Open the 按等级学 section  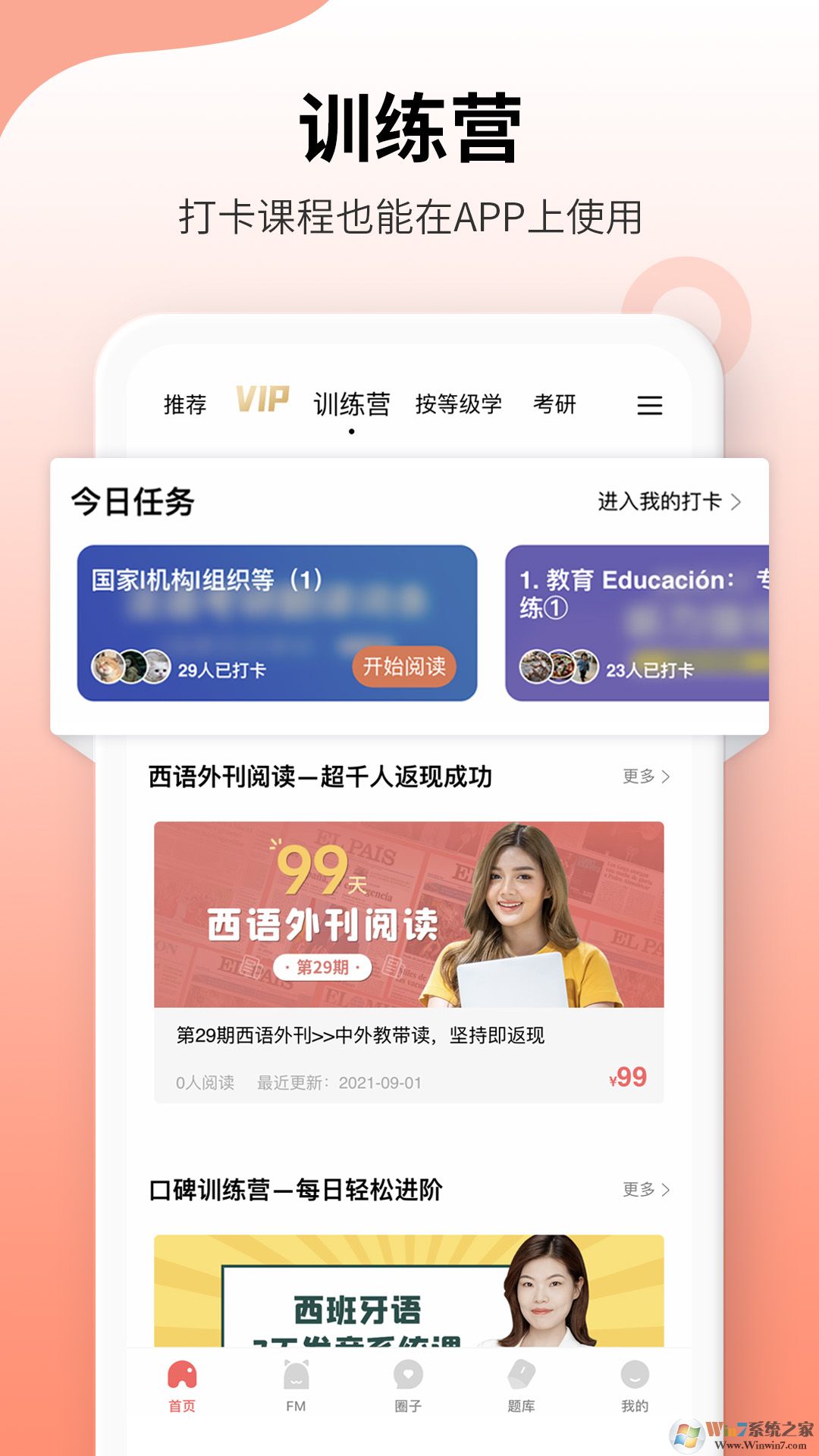pos(460,404)
